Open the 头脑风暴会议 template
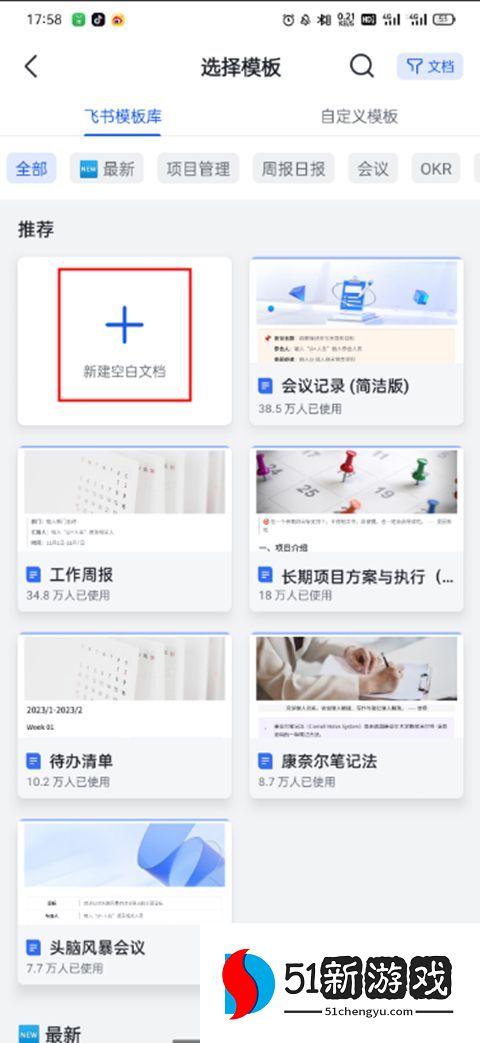The width and height of the screenshot is (480, 1043). tap(124, 901)
